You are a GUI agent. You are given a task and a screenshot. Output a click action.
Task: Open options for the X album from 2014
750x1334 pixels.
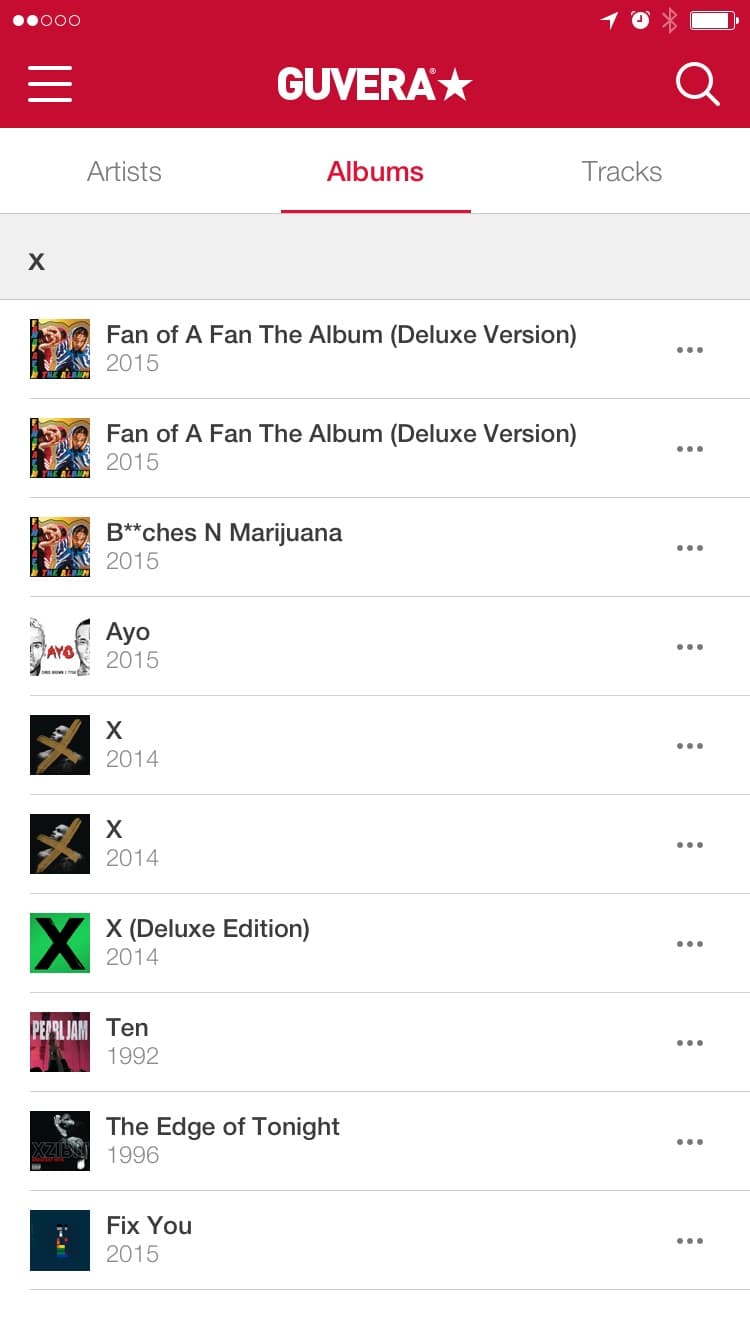click(690, 745)
